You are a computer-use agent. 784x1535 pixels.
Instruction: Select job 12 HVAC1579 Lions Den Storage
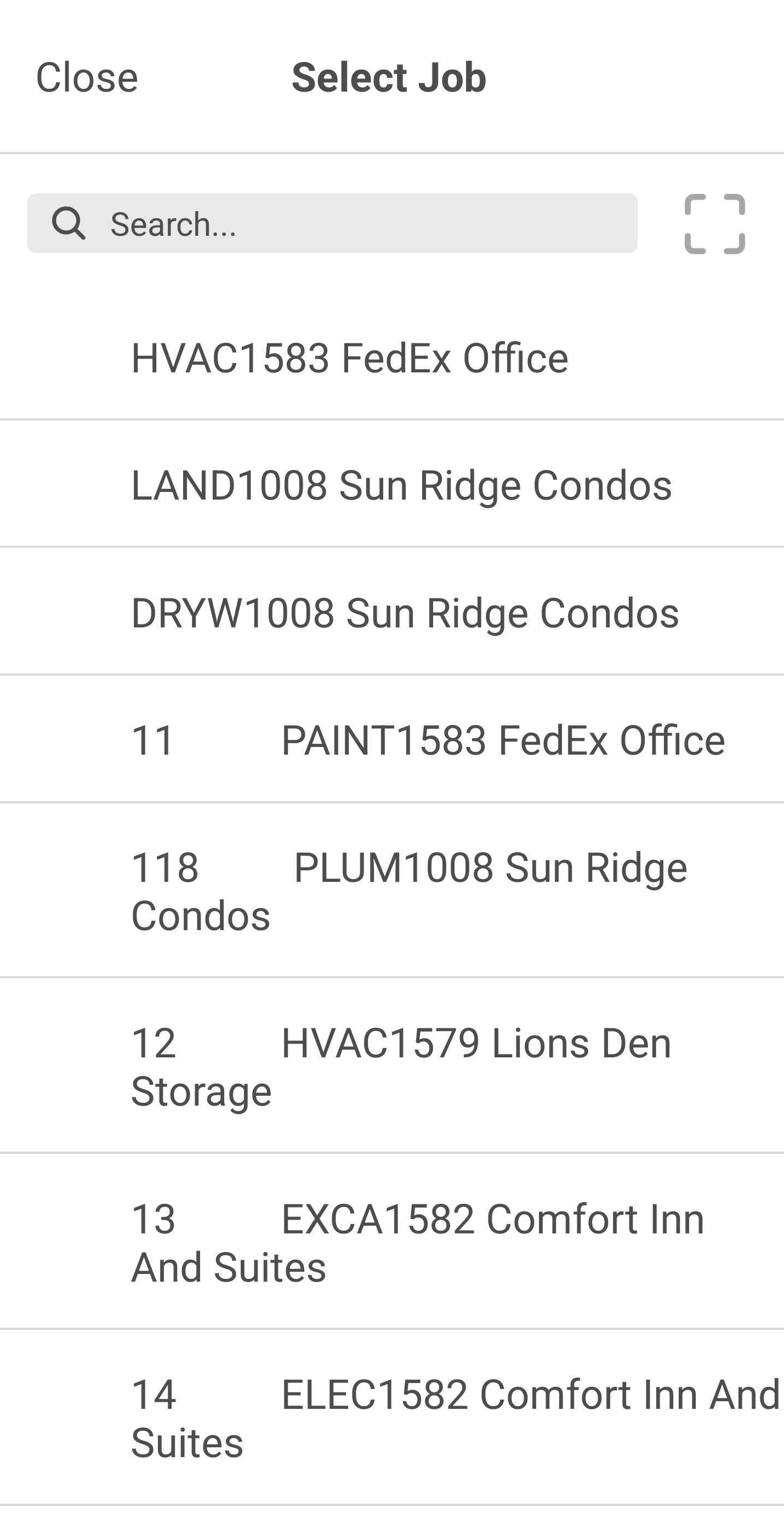392,1066
